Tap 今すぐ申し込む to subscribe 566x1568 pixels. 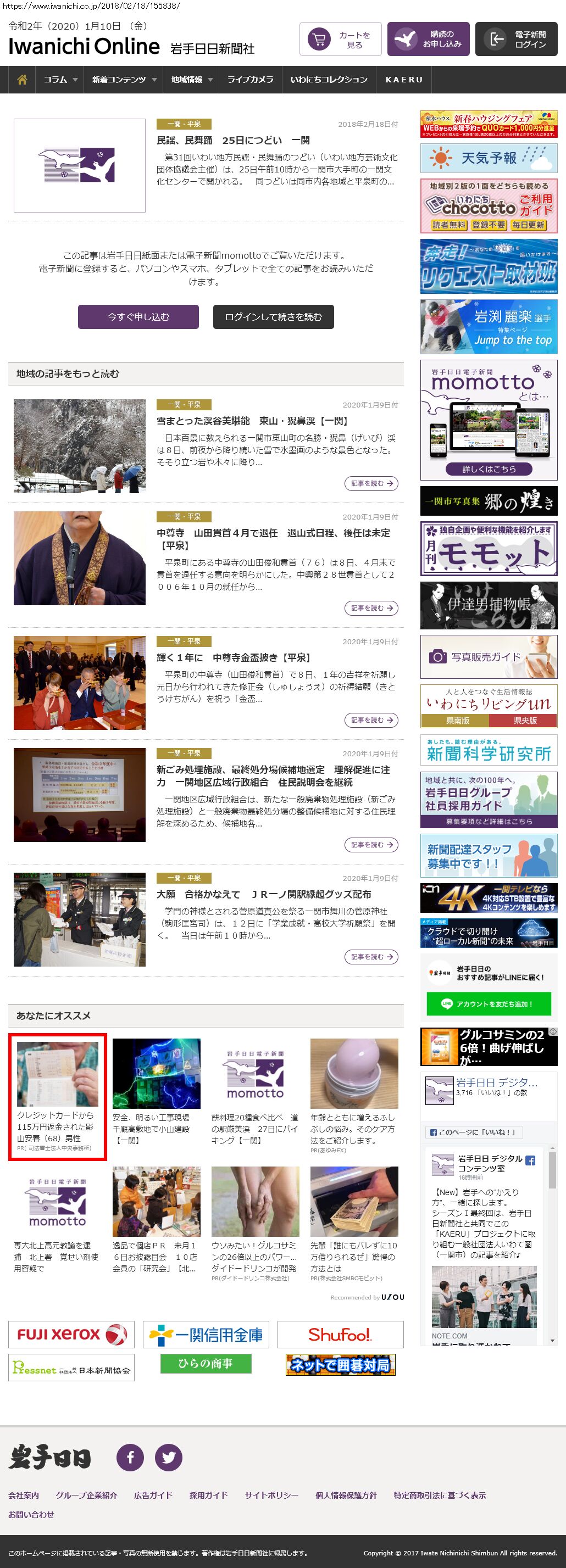point(138,317)
